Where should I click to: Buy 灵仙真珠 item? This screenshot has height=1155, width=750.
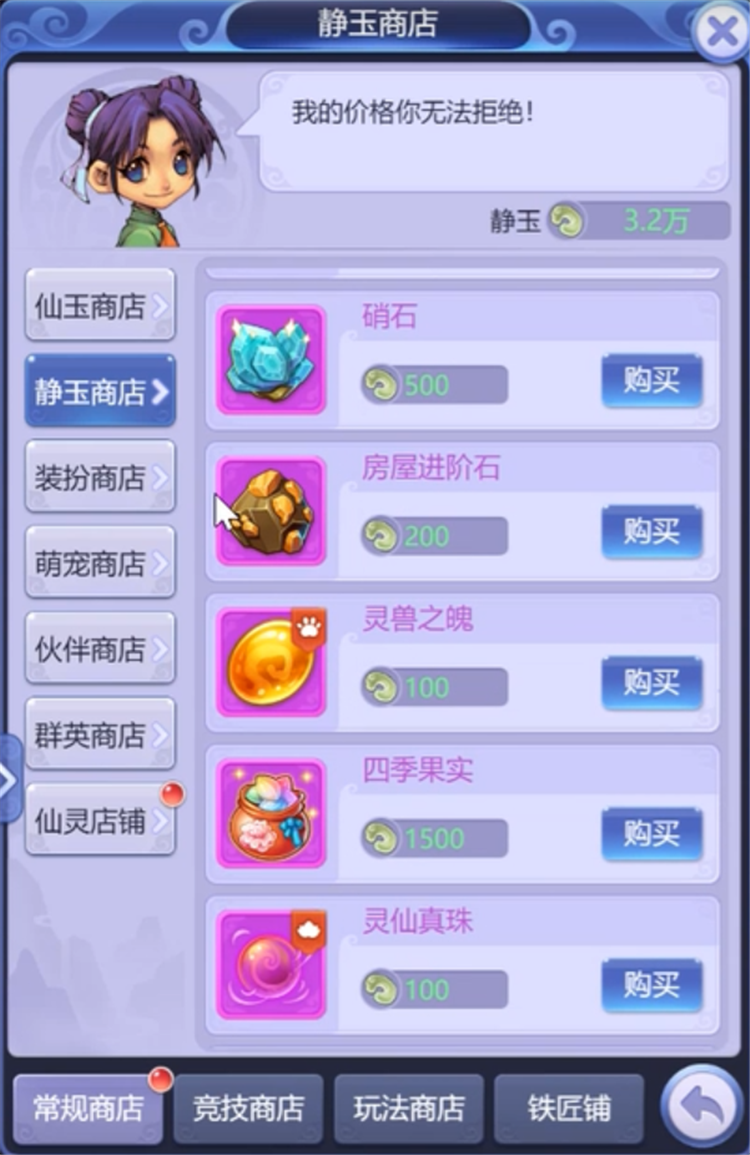[x=651, y=985]
